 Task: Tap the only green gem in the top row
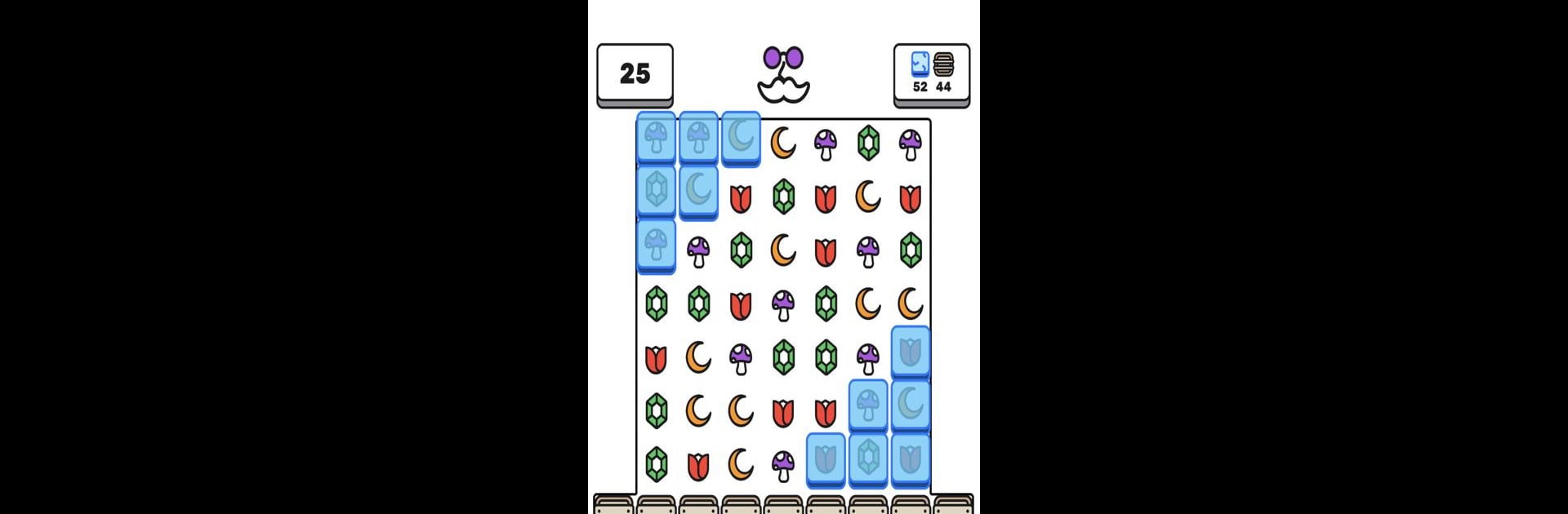(x=868, y=144)
